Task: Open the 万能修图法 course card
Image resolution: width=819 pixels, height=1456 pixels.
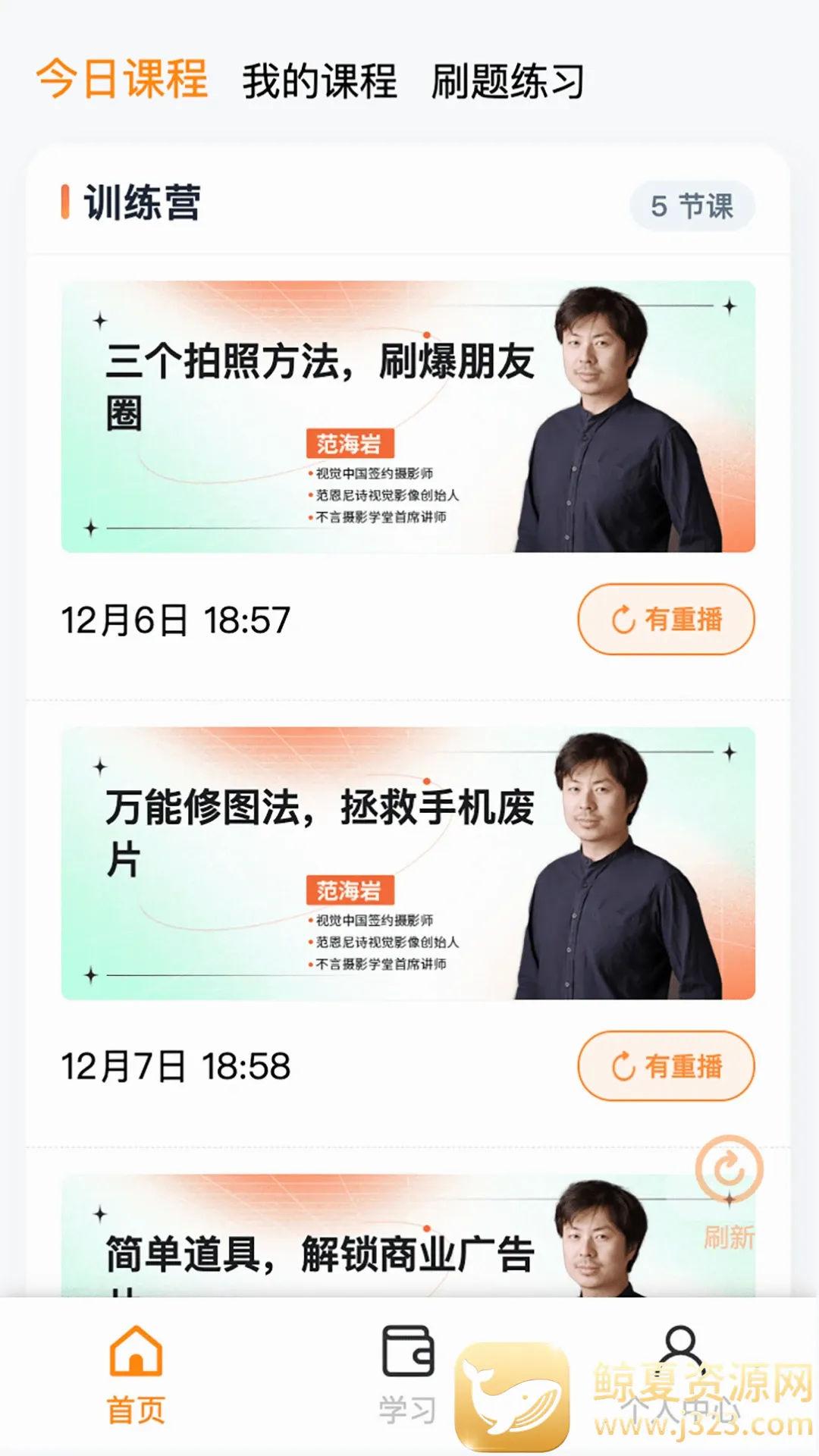Action: pos(408,863)
